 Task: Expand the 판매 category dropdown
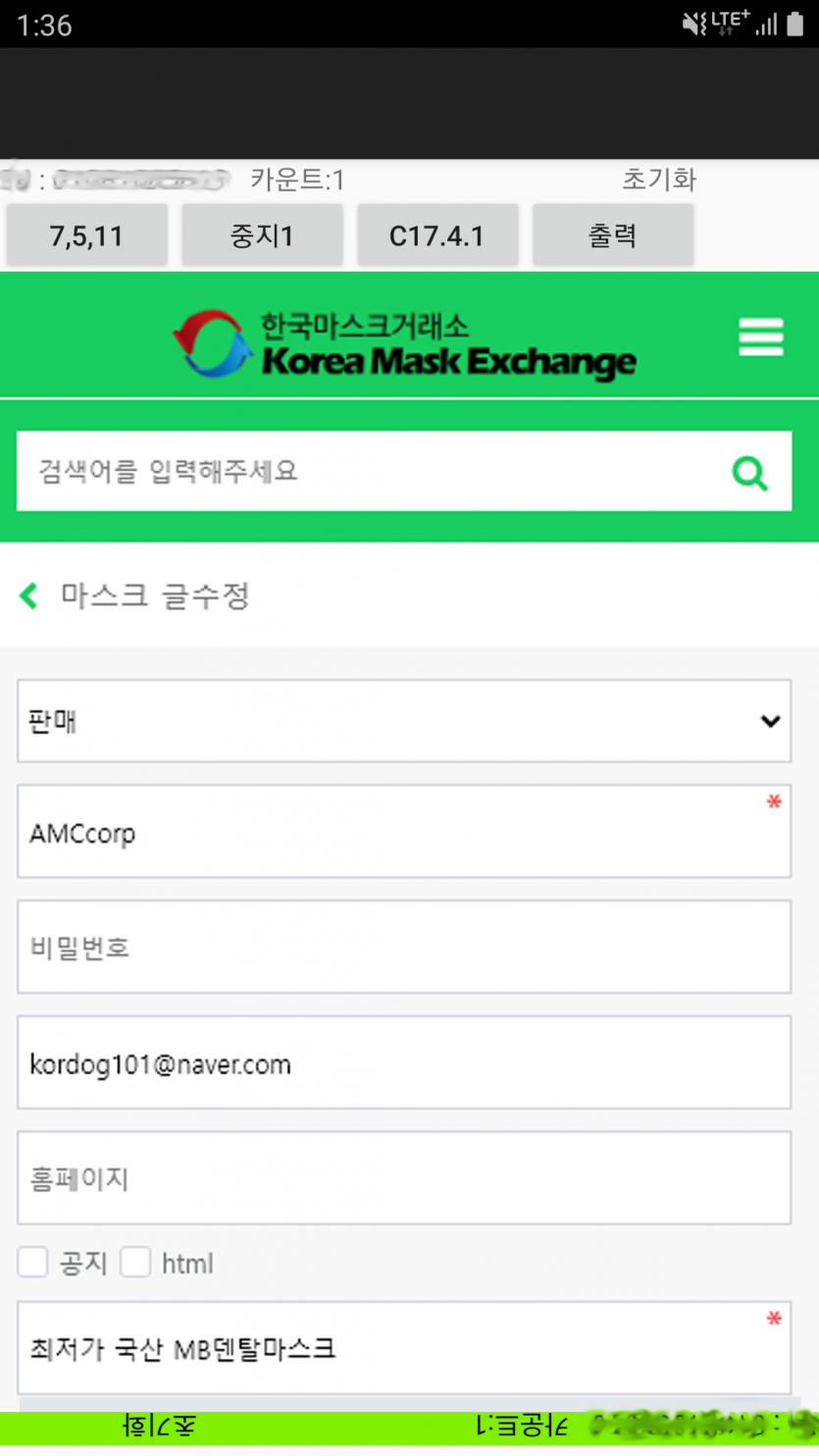[x=403, y=722]
